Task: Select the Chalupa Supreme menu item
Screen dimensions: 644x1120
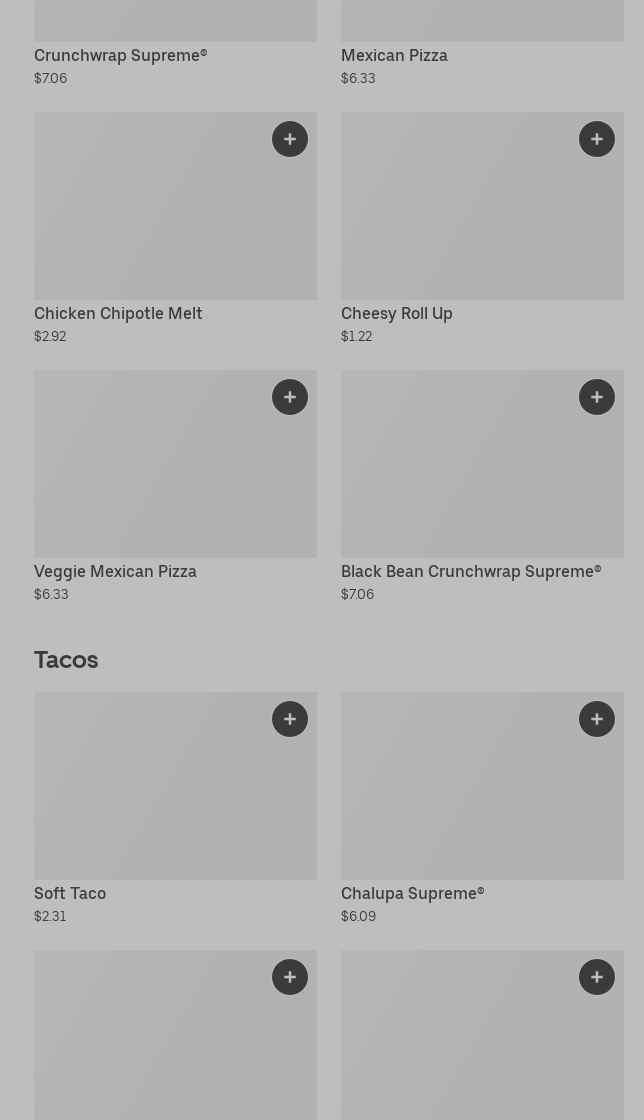Action: click(x=460, y=800)
